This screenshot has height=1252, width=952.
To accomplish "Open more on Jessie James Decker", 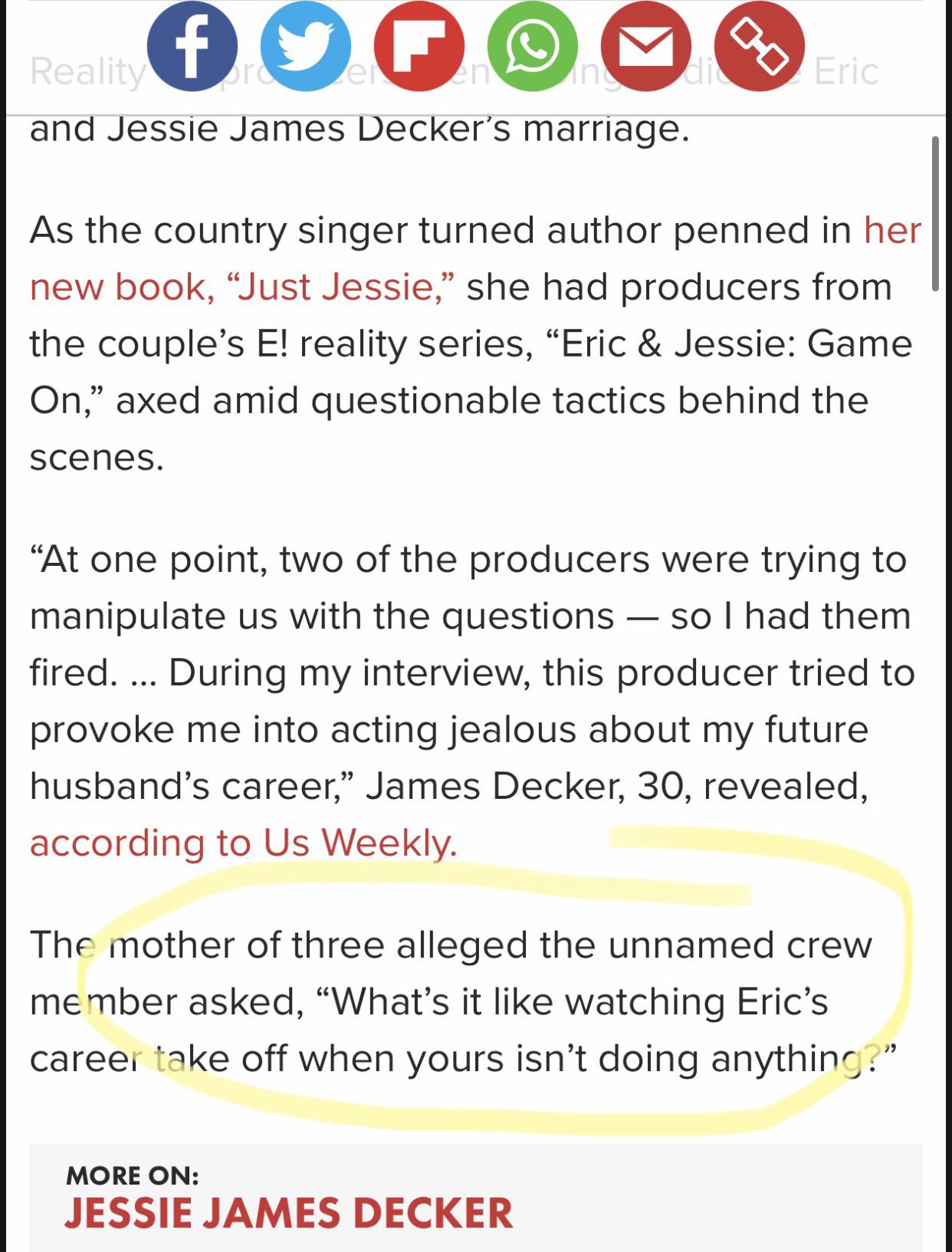I will click(288, 1212).
